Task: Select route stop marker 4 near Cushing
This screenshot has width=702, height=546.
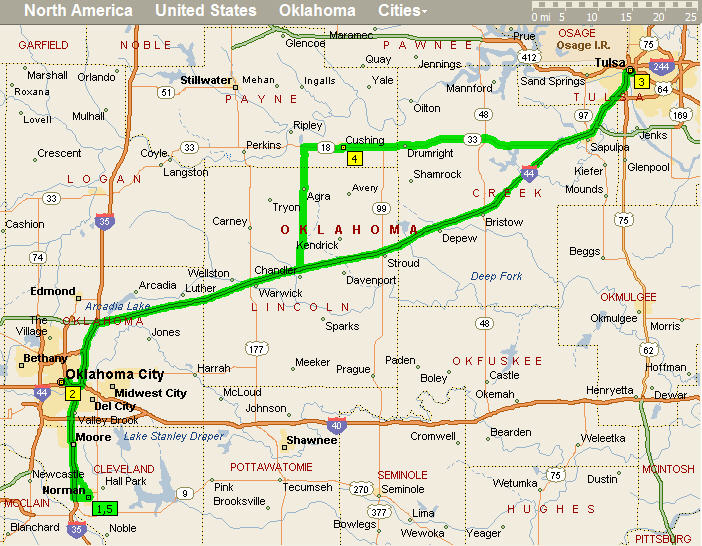Action: tap(354, 157)
